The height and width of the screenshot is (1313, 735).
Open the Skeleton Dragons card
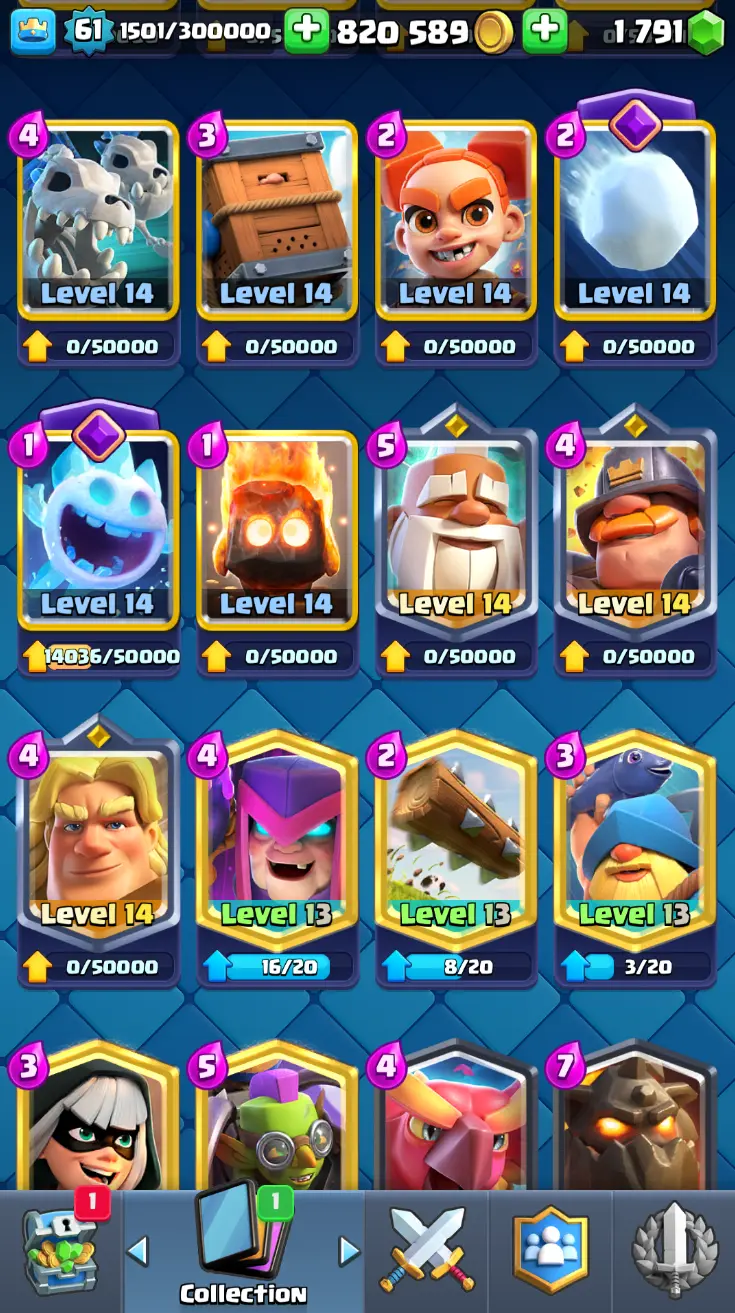tap(98, 220)
